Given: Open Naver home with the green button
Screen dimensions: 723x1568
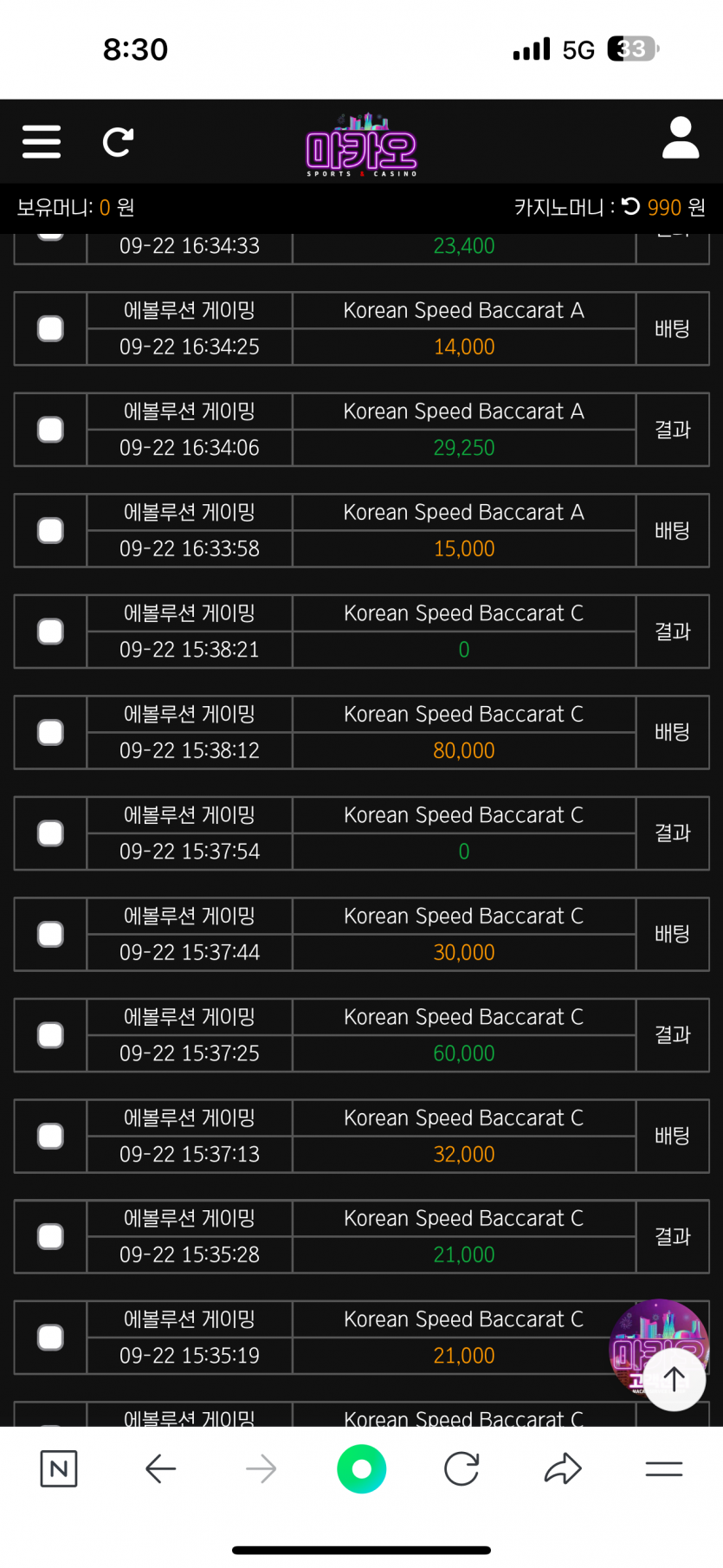Looking at the screenshot, I should 361,1468.
